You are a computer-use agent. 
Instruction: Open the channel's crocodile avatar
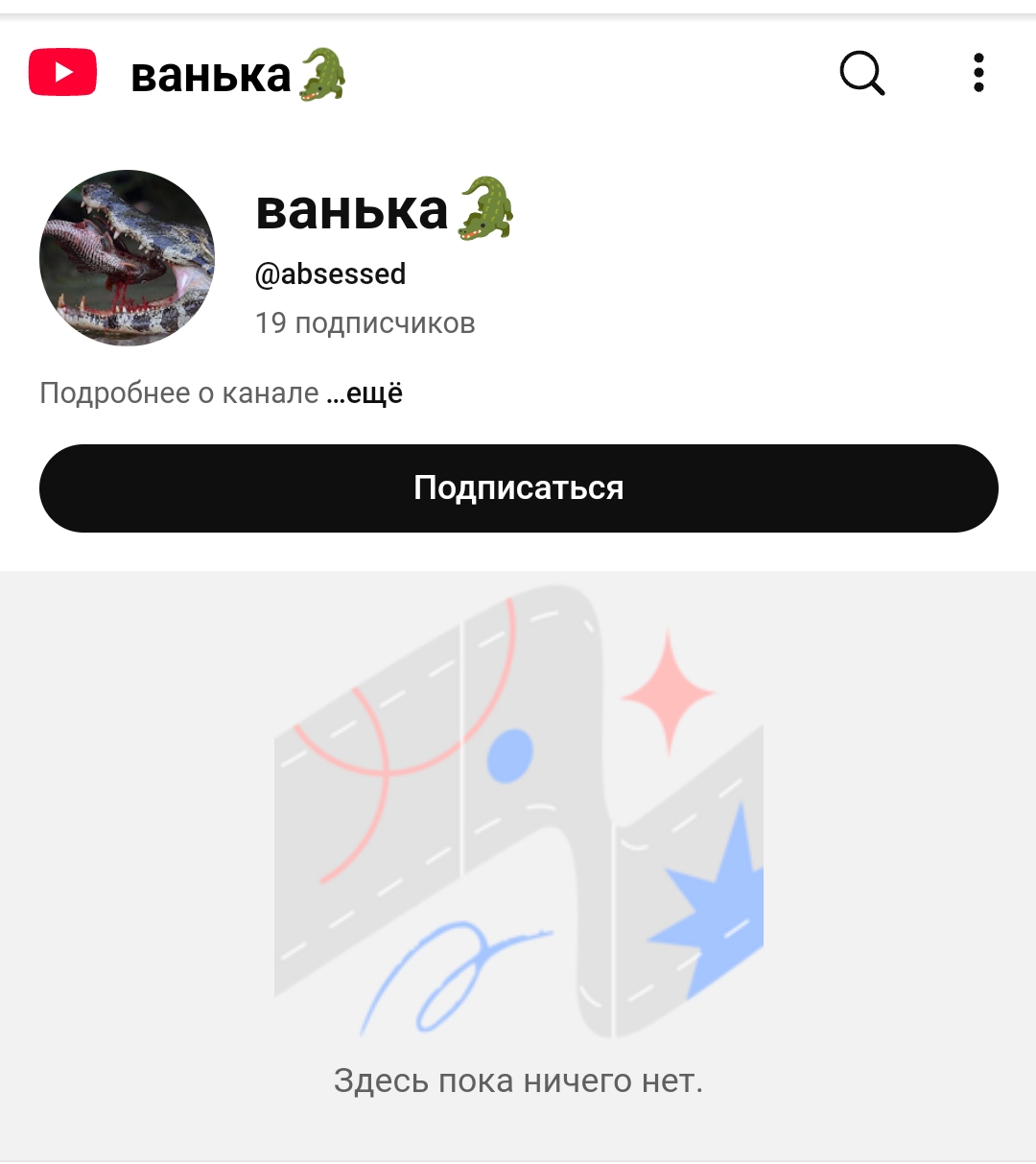click(127, 257)
